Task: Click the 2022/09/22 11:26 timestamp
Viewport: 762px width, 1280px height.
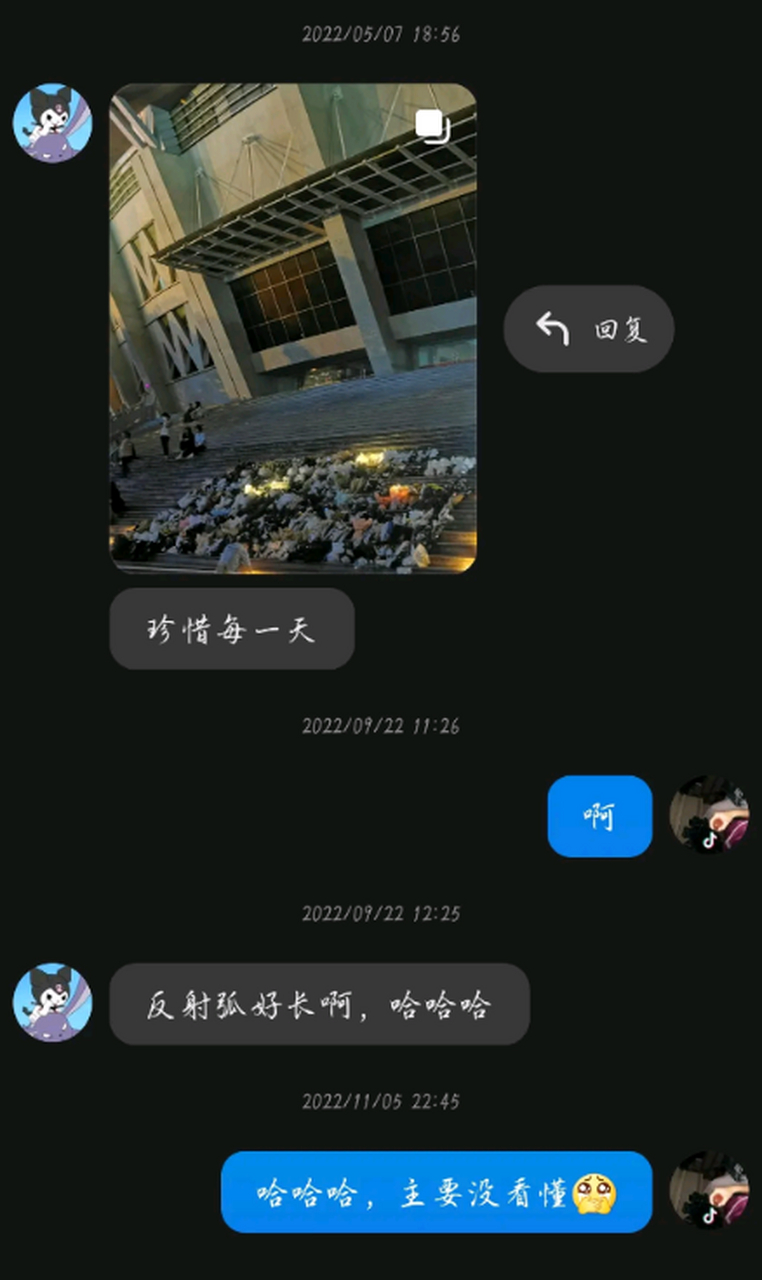Action: 380,726
